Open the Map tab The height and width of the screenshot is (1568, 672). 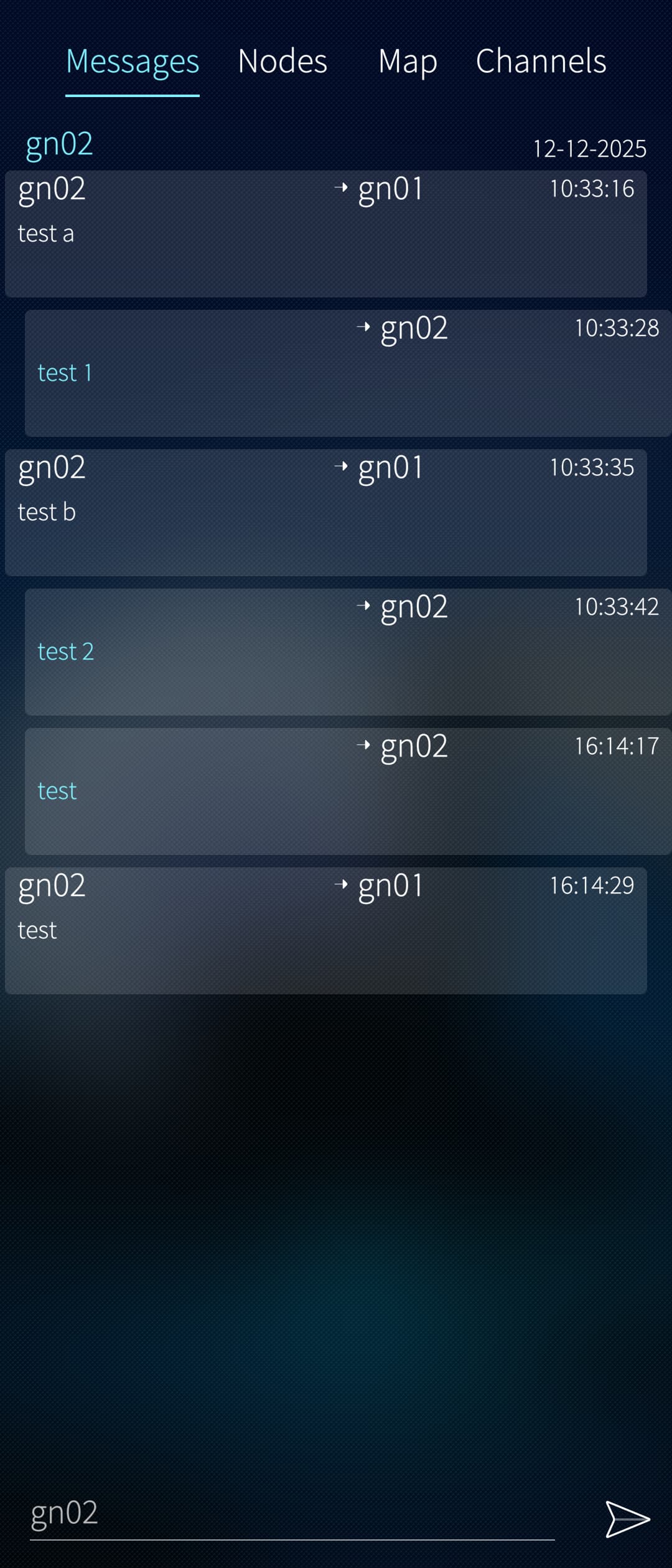(x=408, y=62)
